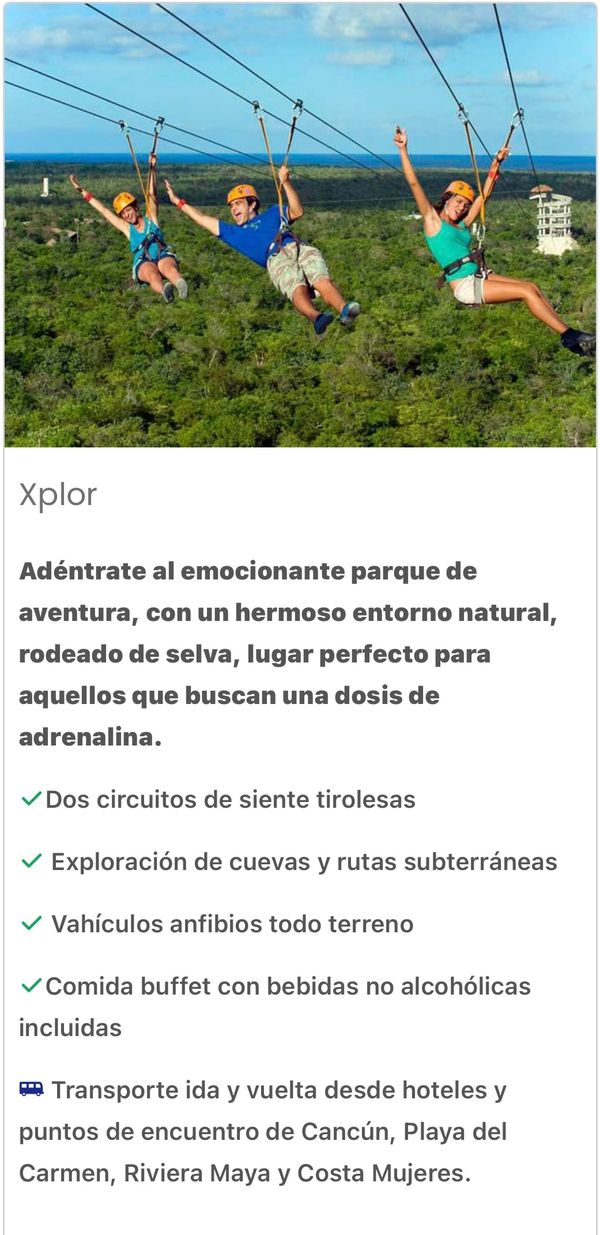The image size is (600, 1235).
Task: Open the Xplor zipline tour photo
Action: 300,225
